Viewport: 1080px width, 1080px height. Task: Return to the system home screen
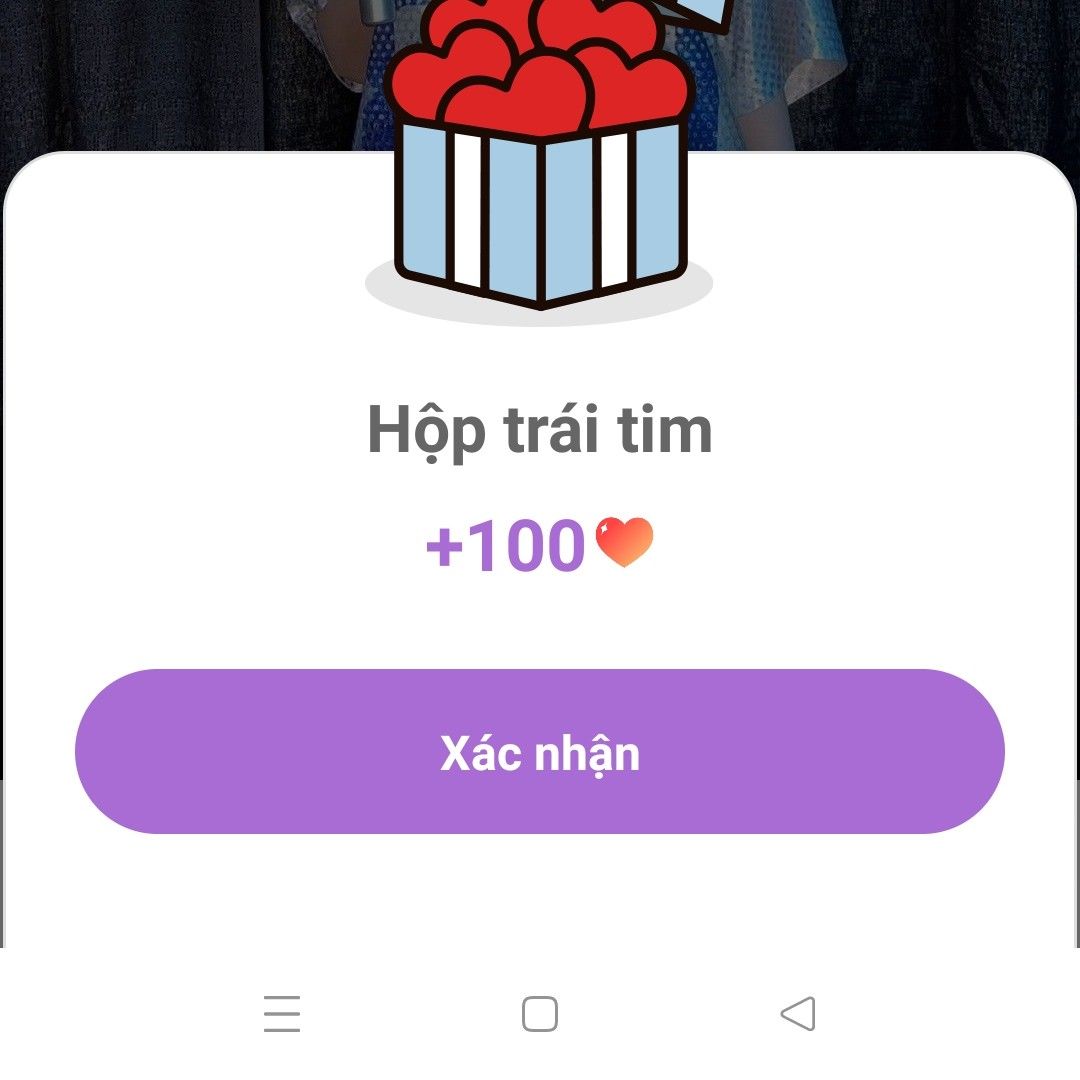540,1014
